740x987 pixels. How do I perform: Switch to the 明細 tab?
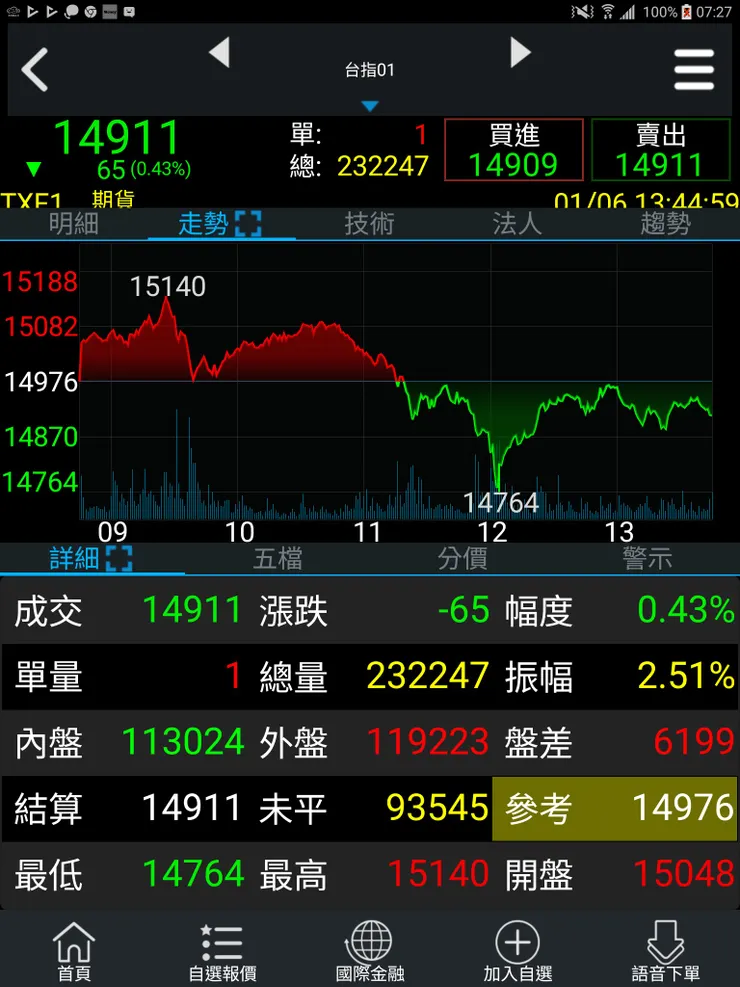74,224
